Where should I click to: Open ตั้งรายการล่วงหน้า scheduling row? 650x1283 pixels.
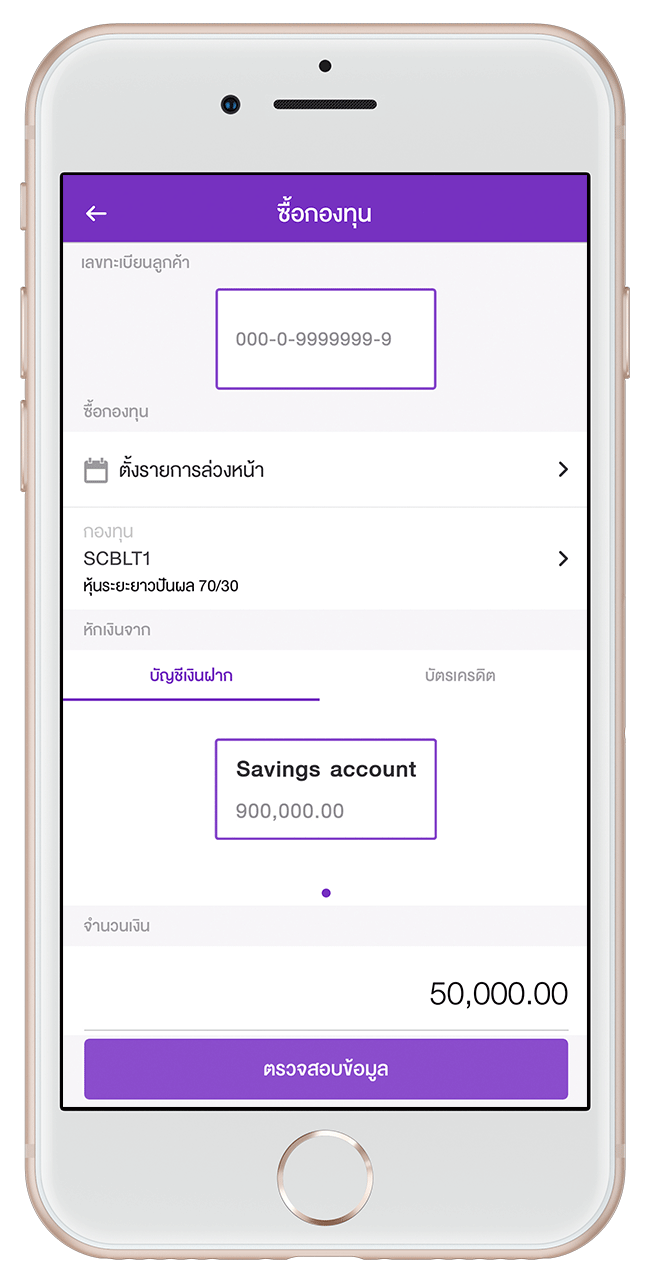click(325, 470)
